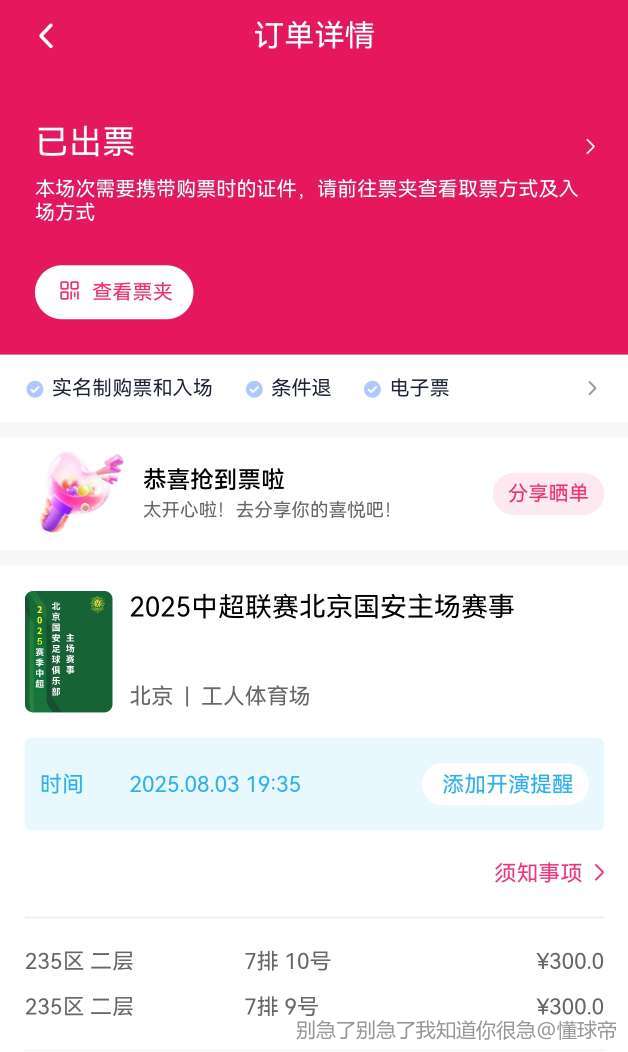628x1052 pixels.
Task: Expand the 实名制购票和入场 service info row
Action: [314, 388]
